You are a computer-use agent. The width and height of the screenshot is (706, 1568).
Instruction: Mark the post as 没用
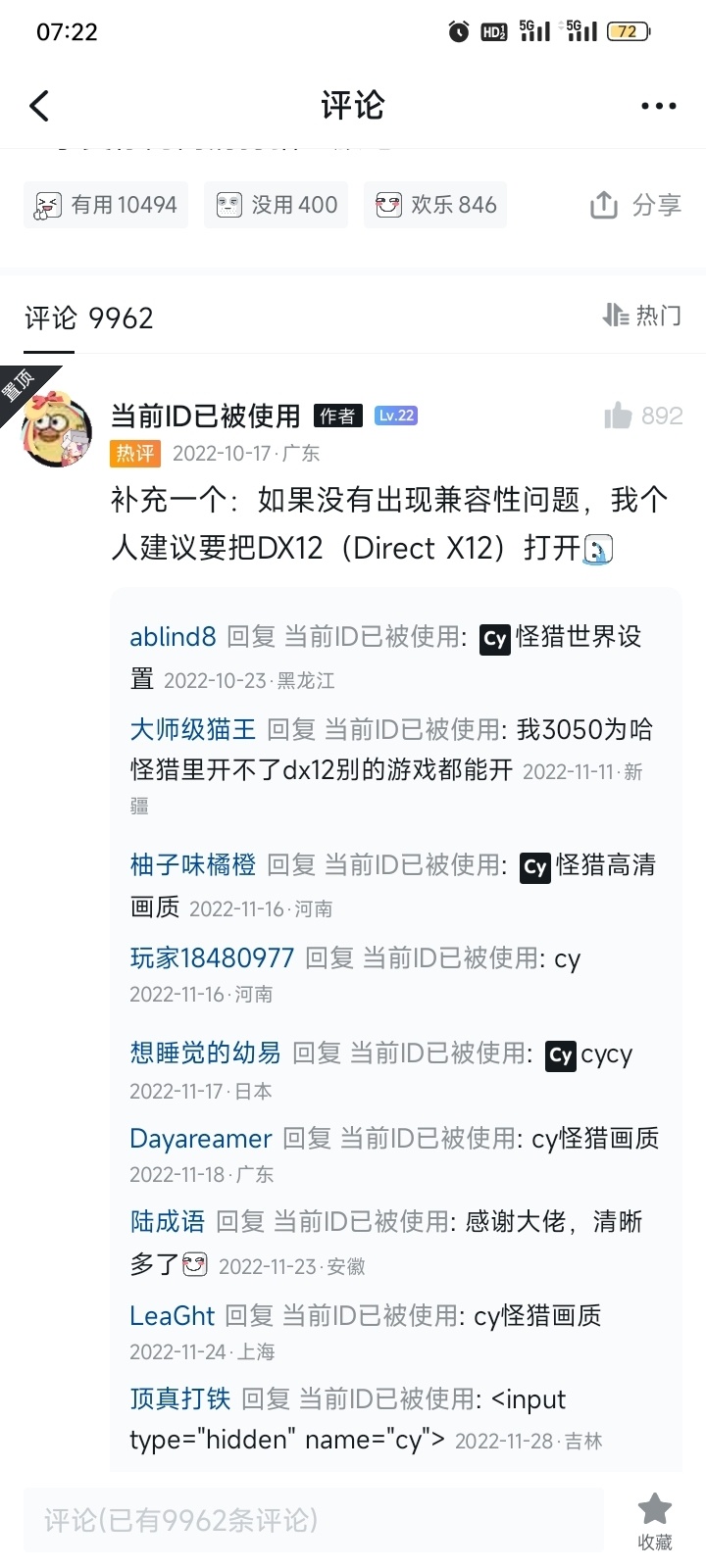pyautogui.click(x=277, y=205)
